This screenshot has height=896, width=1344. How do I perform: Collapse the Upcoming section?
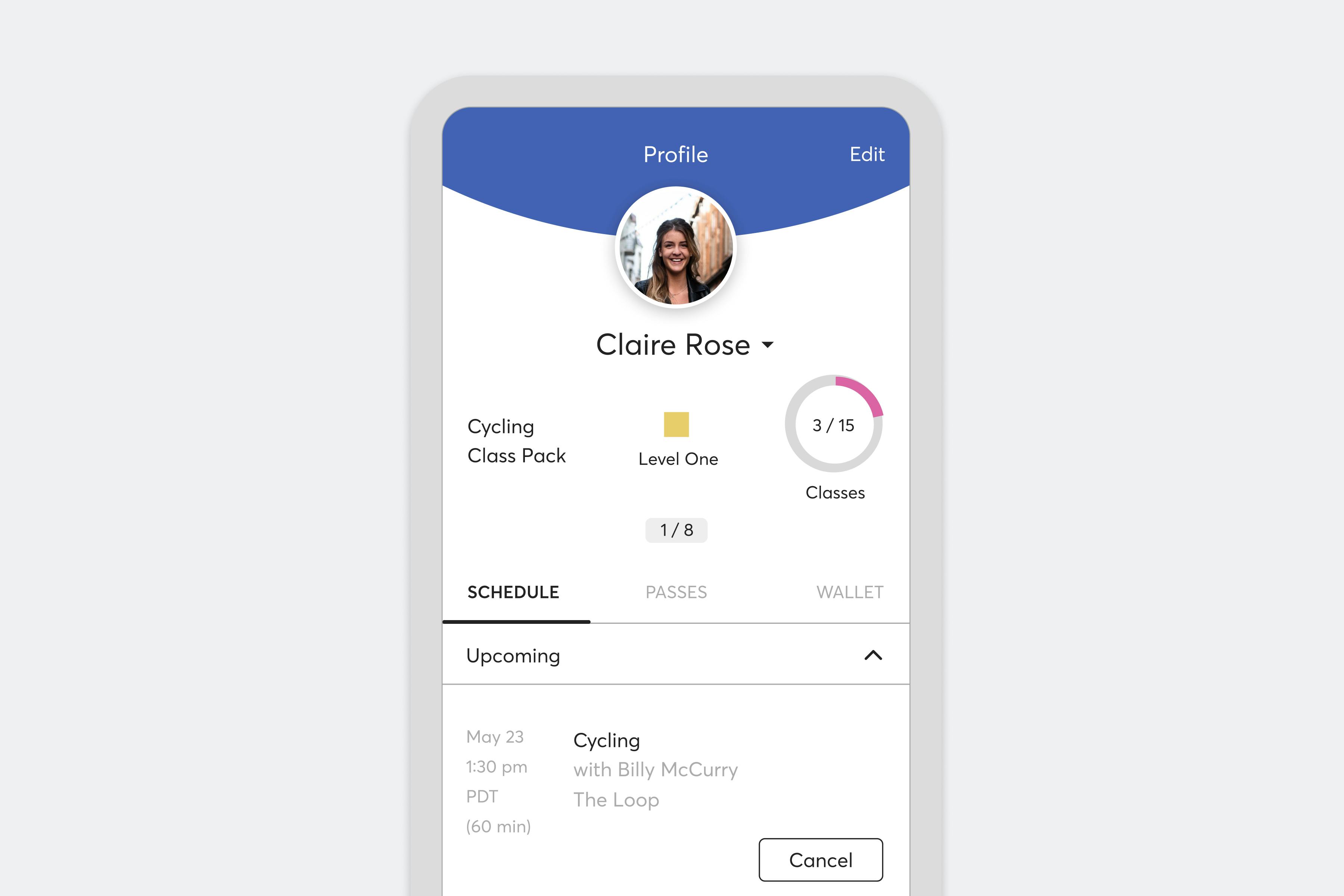click(872, 656)
